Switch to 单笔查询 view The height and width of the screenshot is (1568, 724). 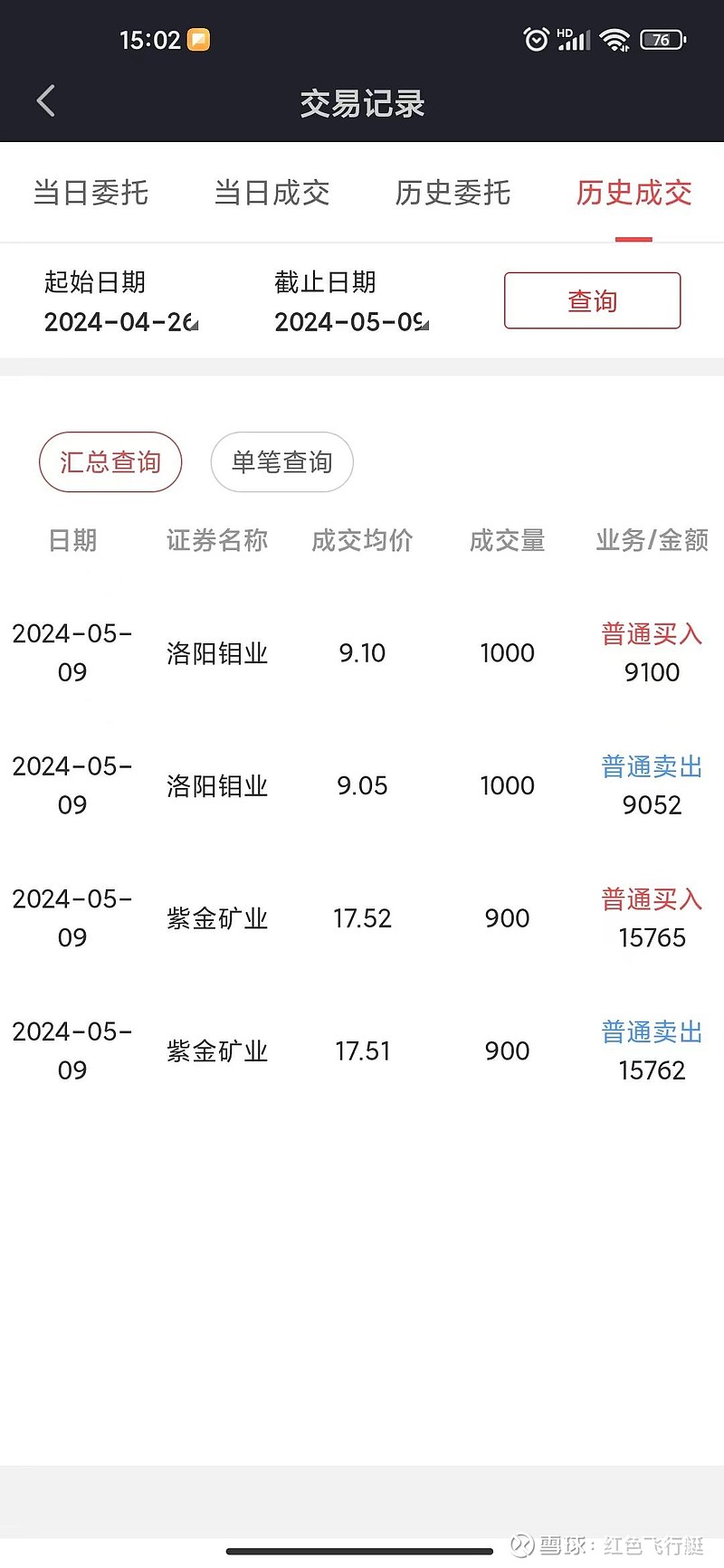pyautogui.click(x=281, y=462)
